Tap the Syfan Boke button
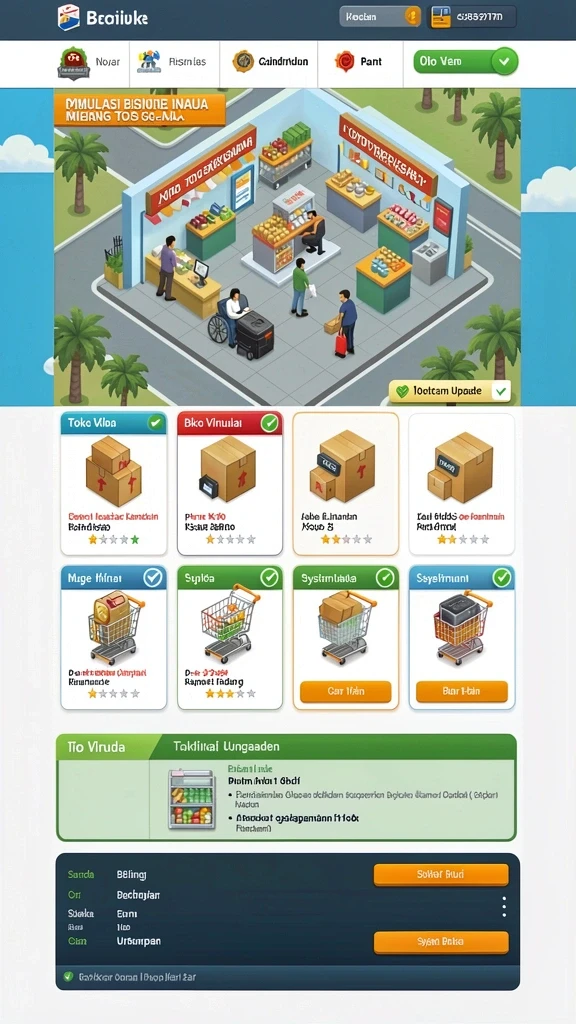Viewport: 576px width, 1024px height. point(441,942)
